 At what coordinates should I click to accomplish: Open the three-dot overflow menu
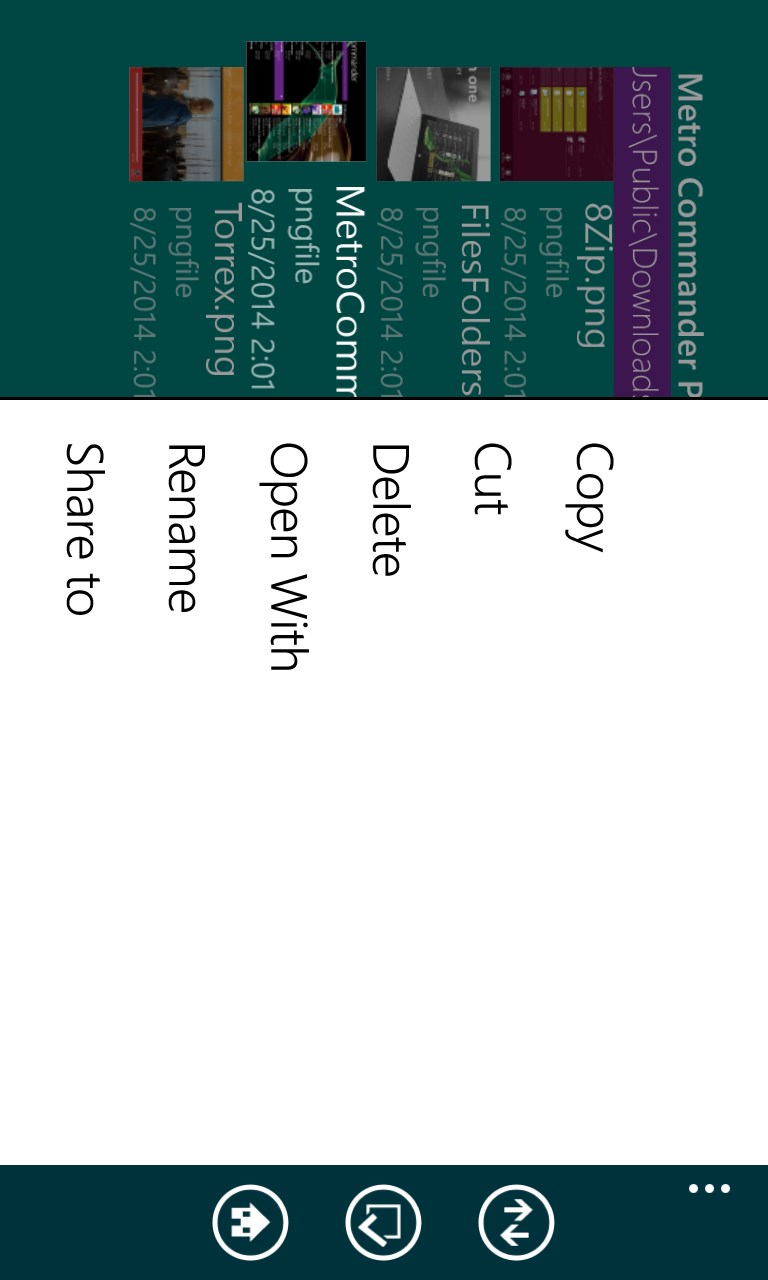tap(709, 1189)
